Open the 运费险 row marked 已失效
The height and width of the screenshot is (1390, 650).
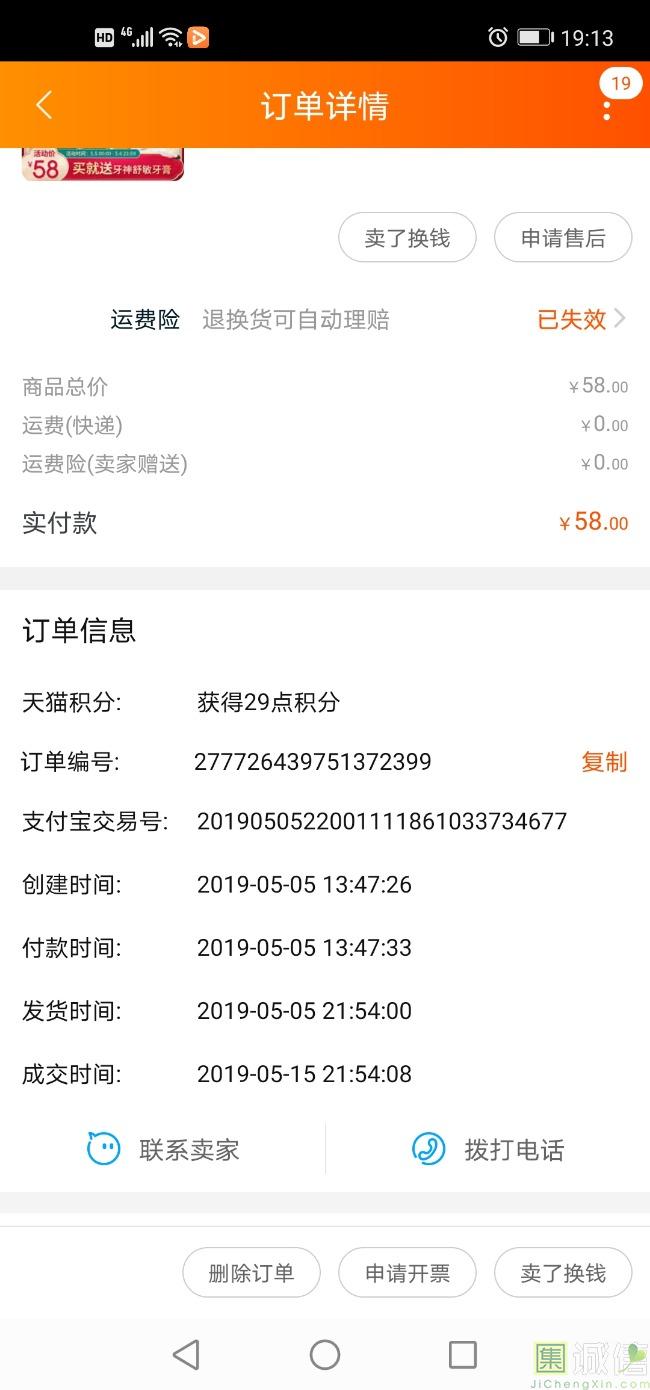[x=581, y=319]
